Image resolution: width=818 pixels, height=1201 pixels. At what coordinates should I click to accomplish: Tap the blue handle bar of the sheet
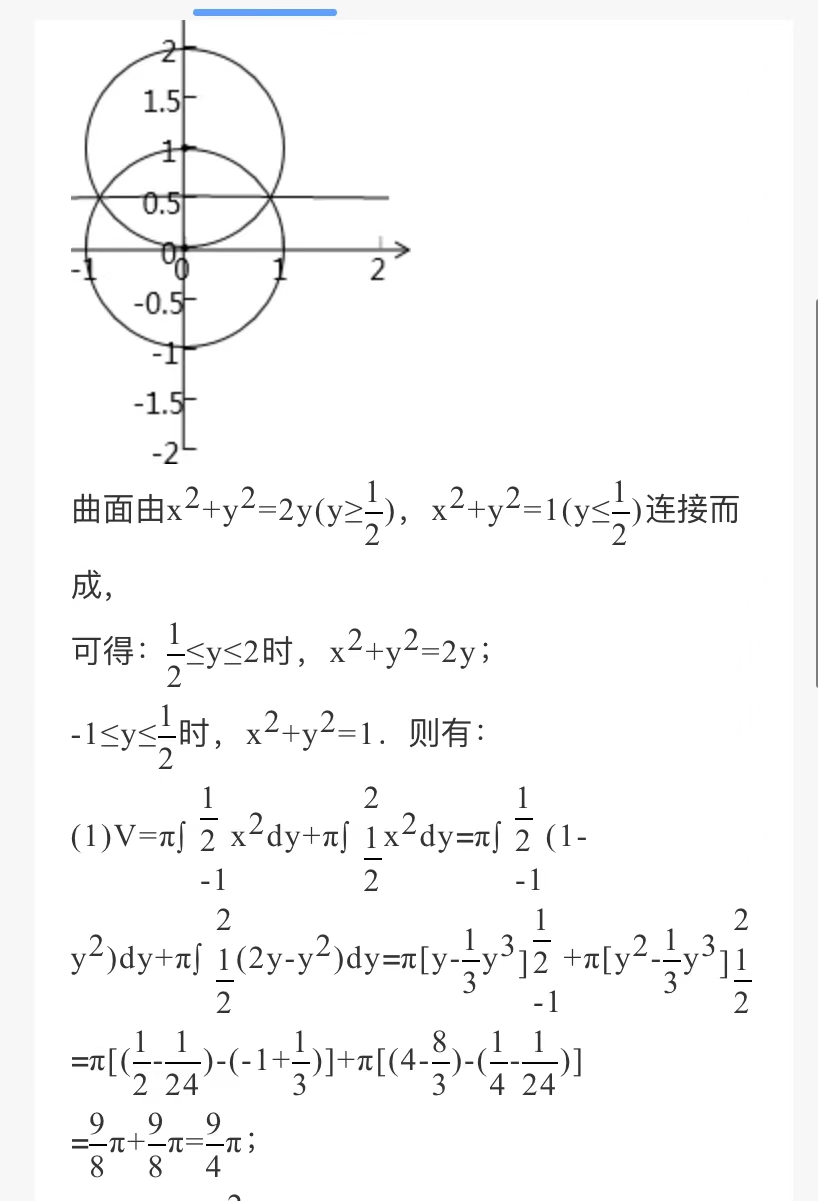265,12
